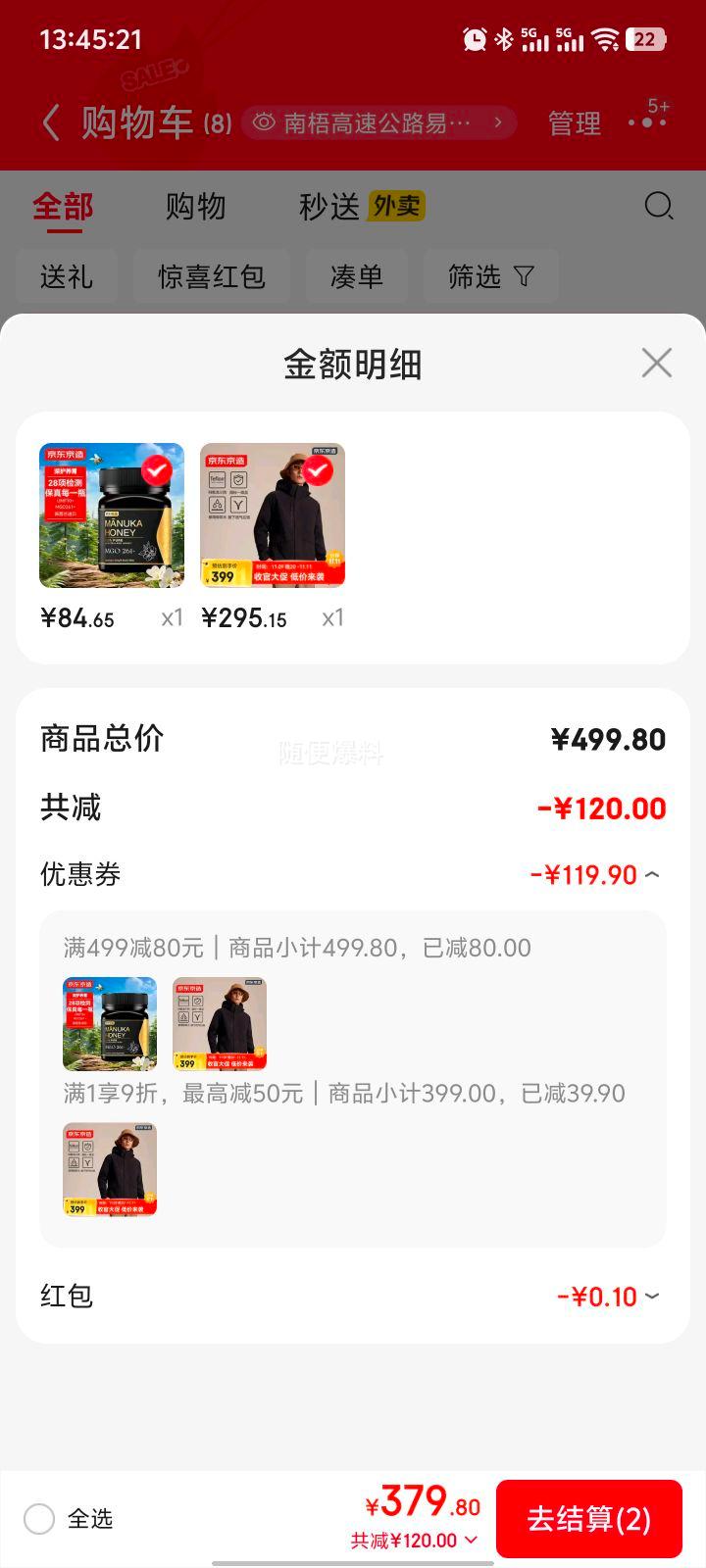Close the 金额明细 popup via X
Screen dimensions: 706x1568
click(x=656, y=364)
